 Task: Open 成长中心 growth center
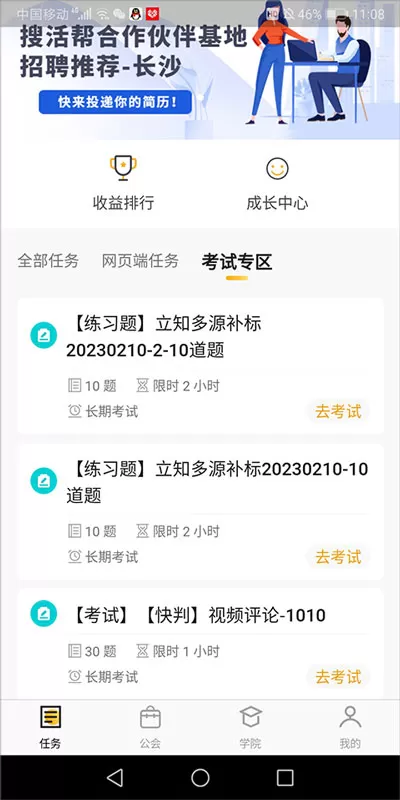click(x=277, y=183)
